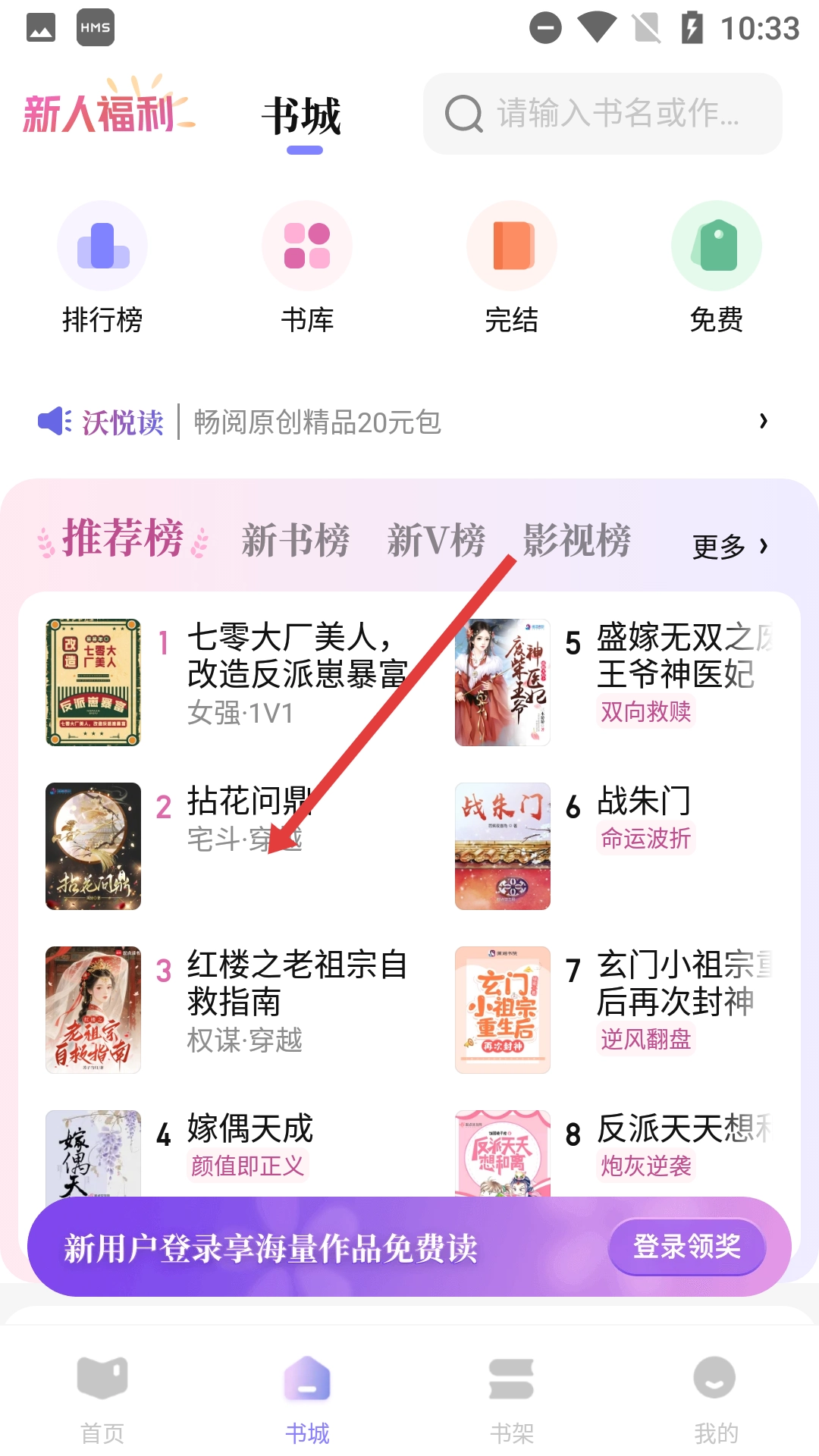
Task: Tap the book search box
Action: [x=603, y=114]
